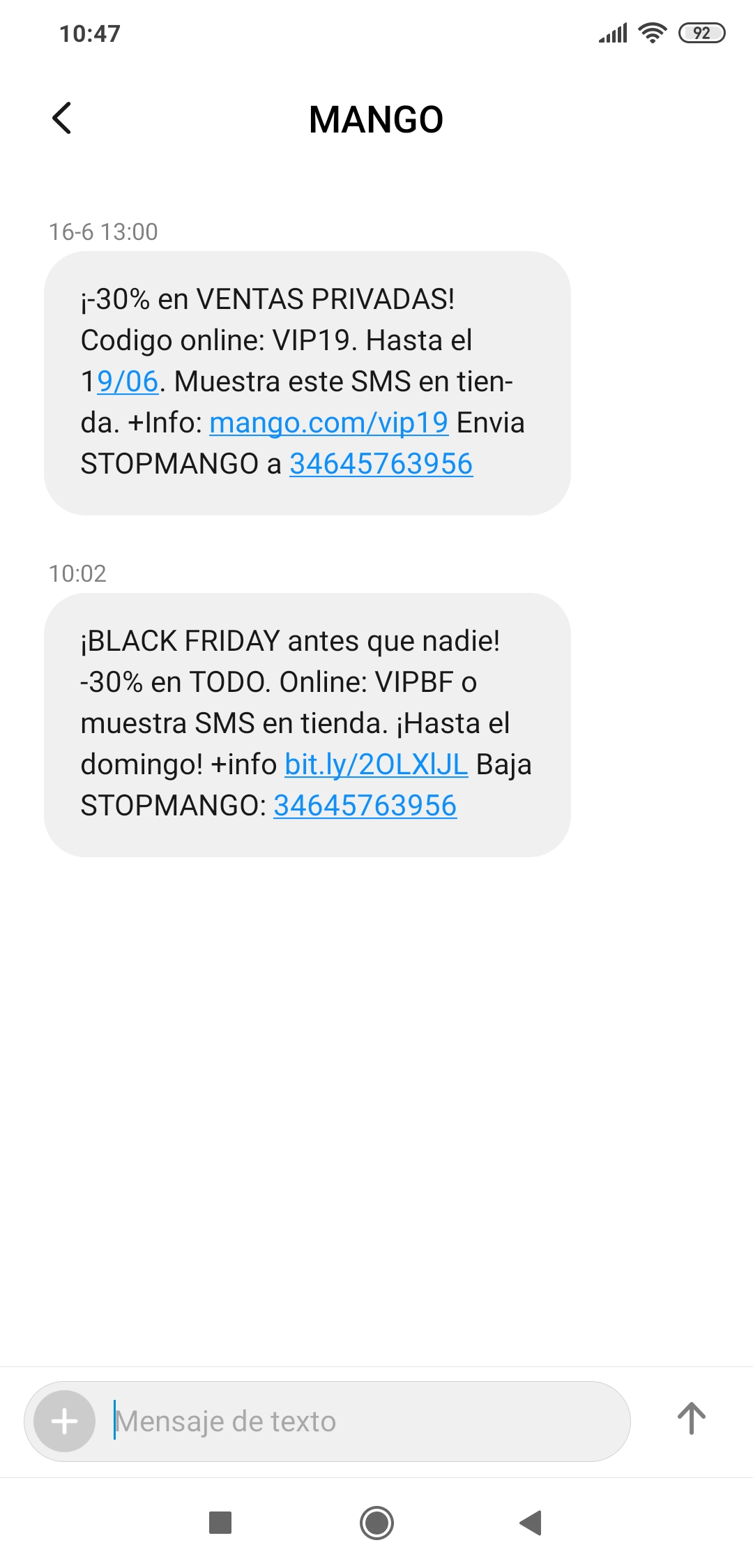The width and height of the screenshot is (753, 1568).
Task: Tap the phone number in the BLACK FRIDAY message
Action: (365, 806)
